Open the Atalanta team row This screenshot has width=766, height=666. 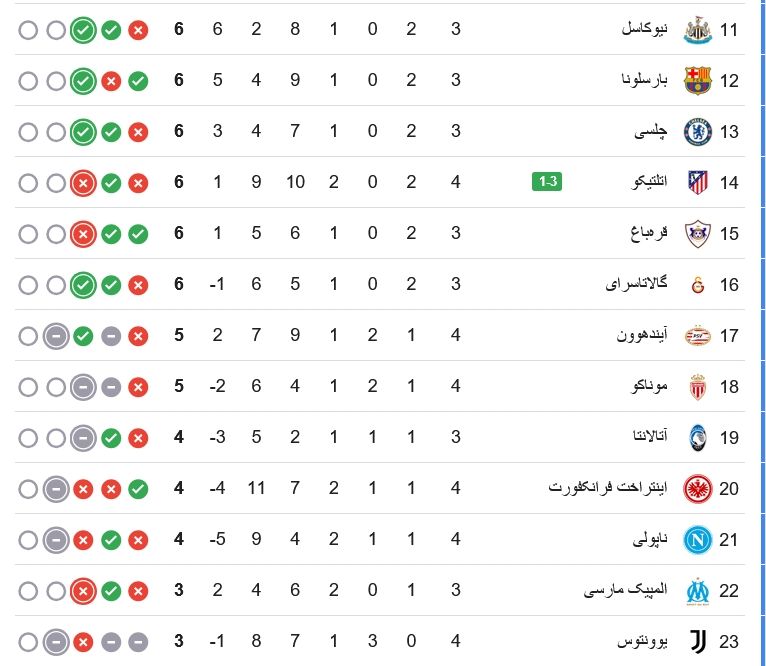380,437
